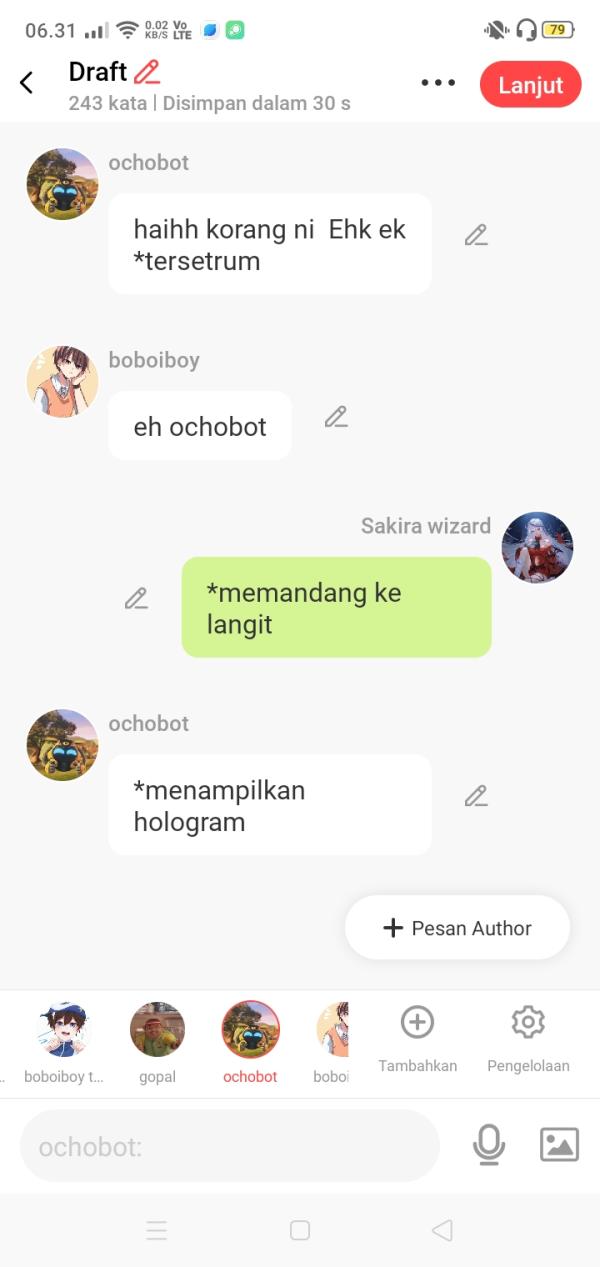This screenshot has width=600, height=1267.
Task: Open the system recent apps menu
Action: 157,1231
